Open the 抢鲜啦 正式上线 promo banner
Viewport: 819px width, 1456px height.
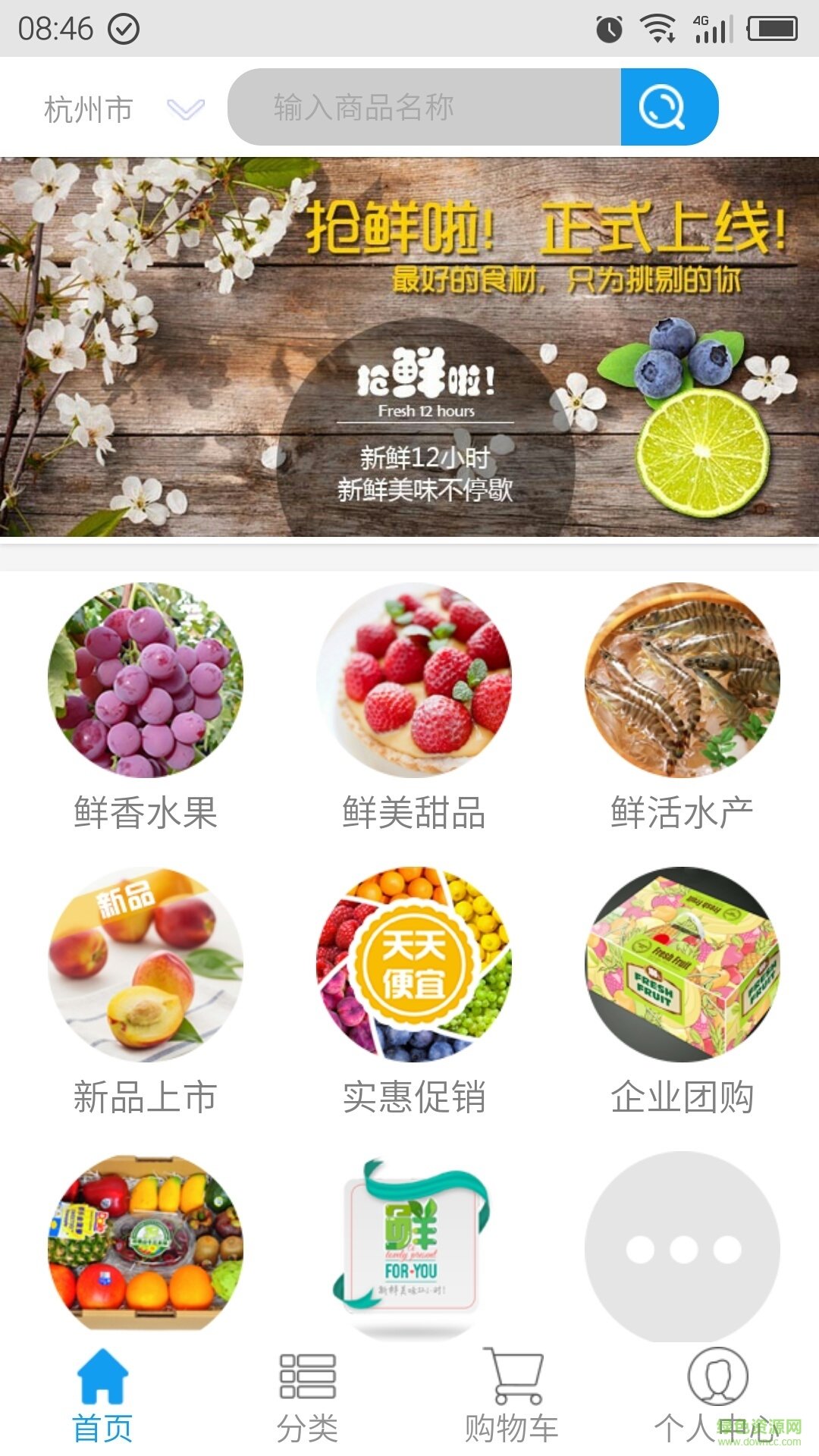pyautogui.click(x=409, y=347)
